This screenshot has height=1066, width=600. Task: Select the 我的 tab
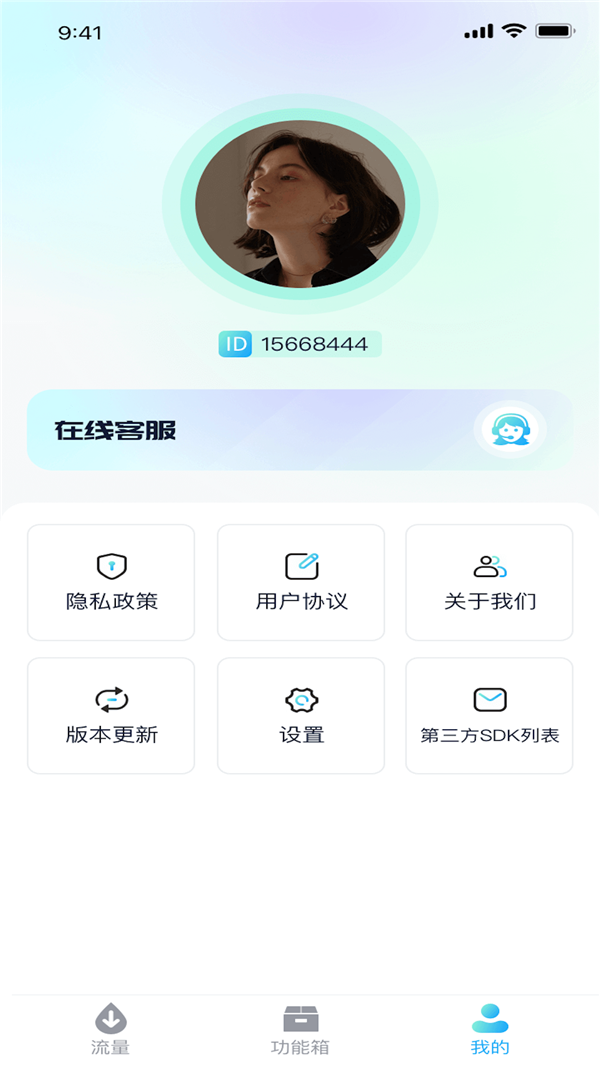tap(490, 1030)
